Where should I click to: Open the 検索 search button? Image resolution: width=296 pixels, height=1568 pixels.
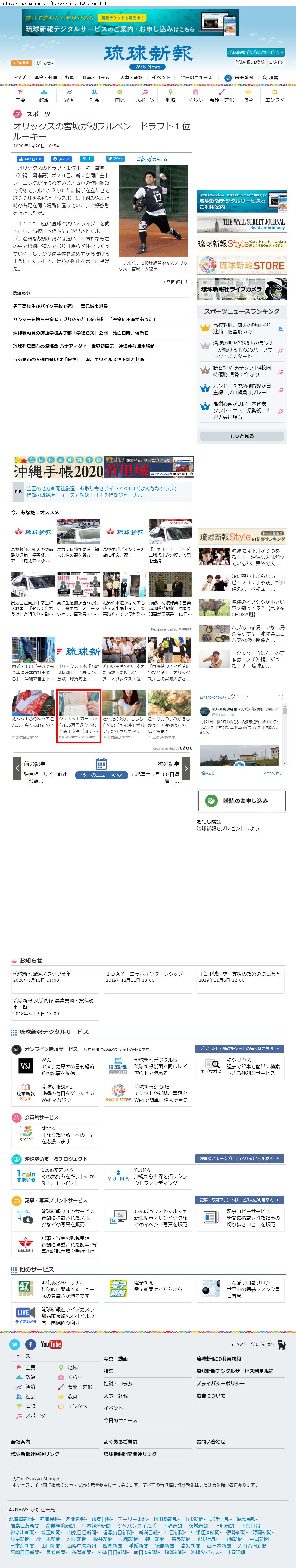270,77
